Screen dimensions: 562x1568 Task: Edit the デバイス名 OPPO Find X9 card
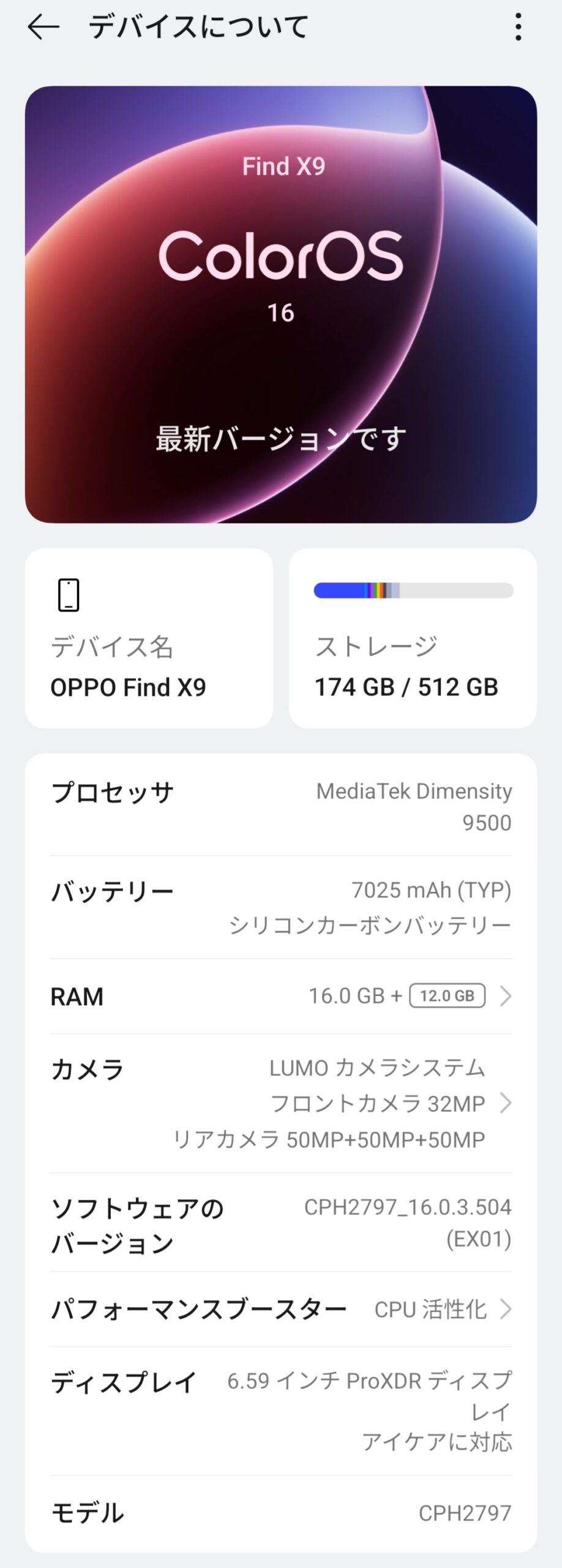point(149,638)
